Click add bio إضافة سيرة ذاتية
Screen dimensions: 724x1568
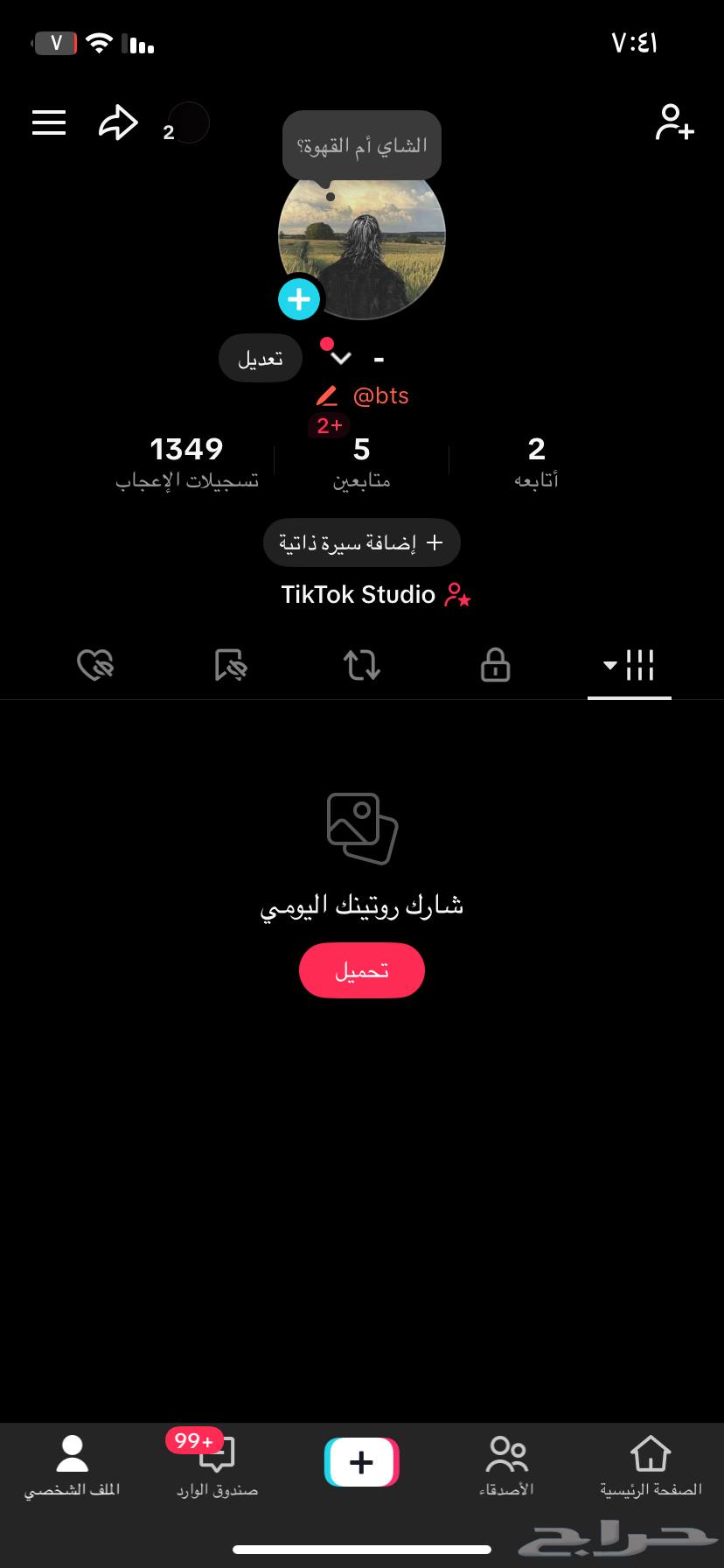click(362, 542)
